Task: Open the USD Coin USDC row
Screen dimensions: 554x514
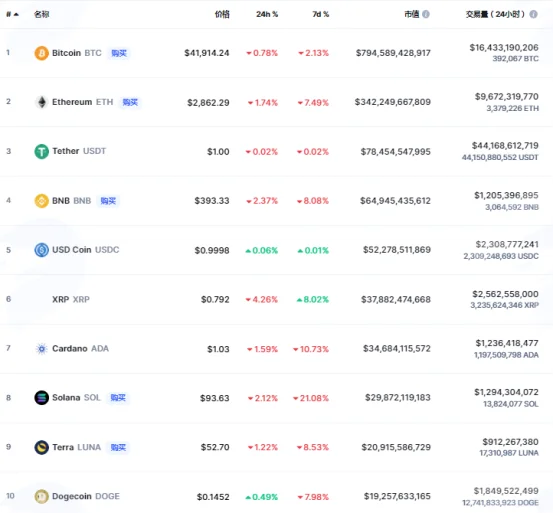Action: tap(277, 250)
